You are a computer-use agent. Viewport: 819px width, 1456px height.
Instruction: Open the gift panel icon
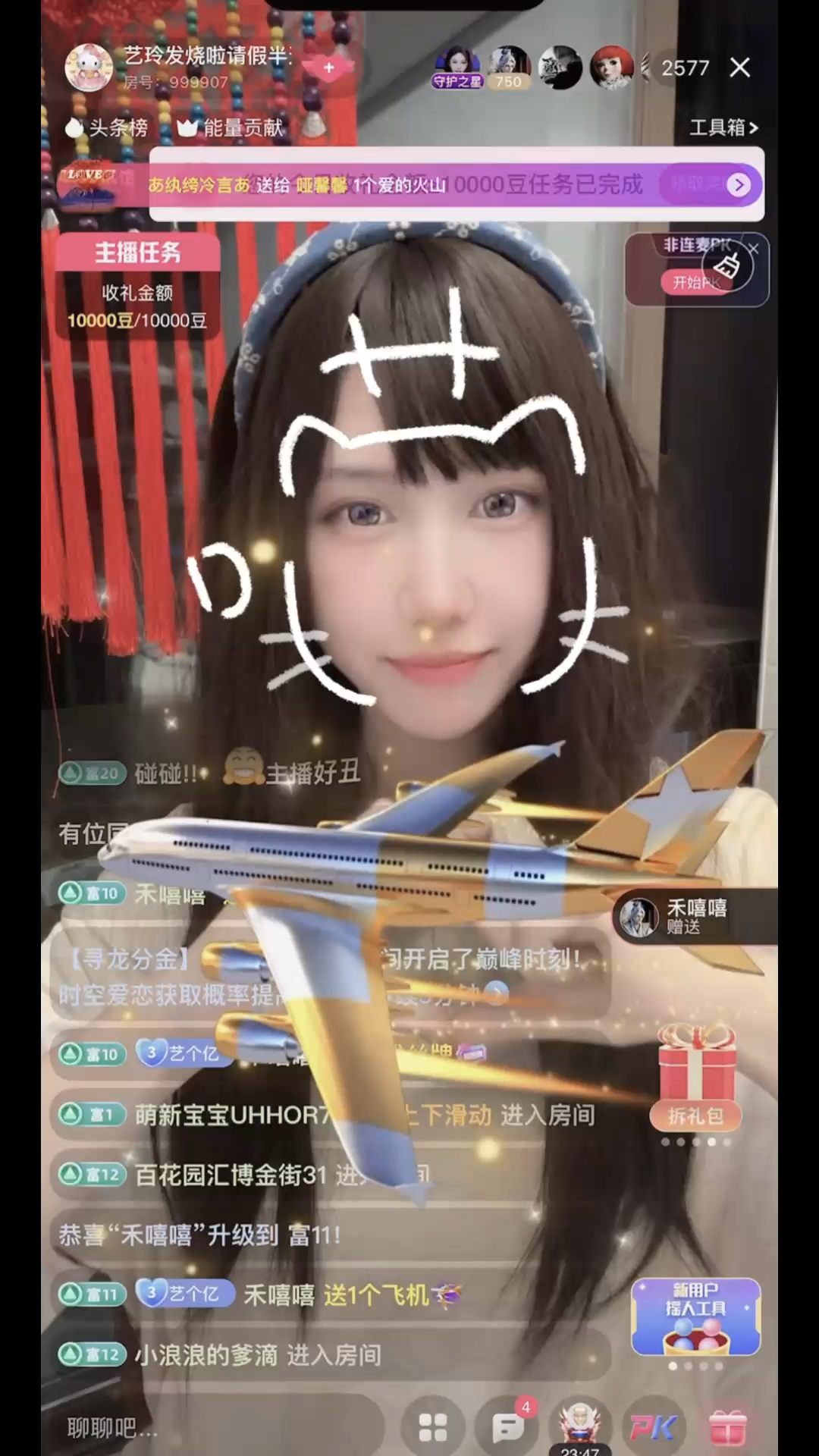(x=727, y=1428)
